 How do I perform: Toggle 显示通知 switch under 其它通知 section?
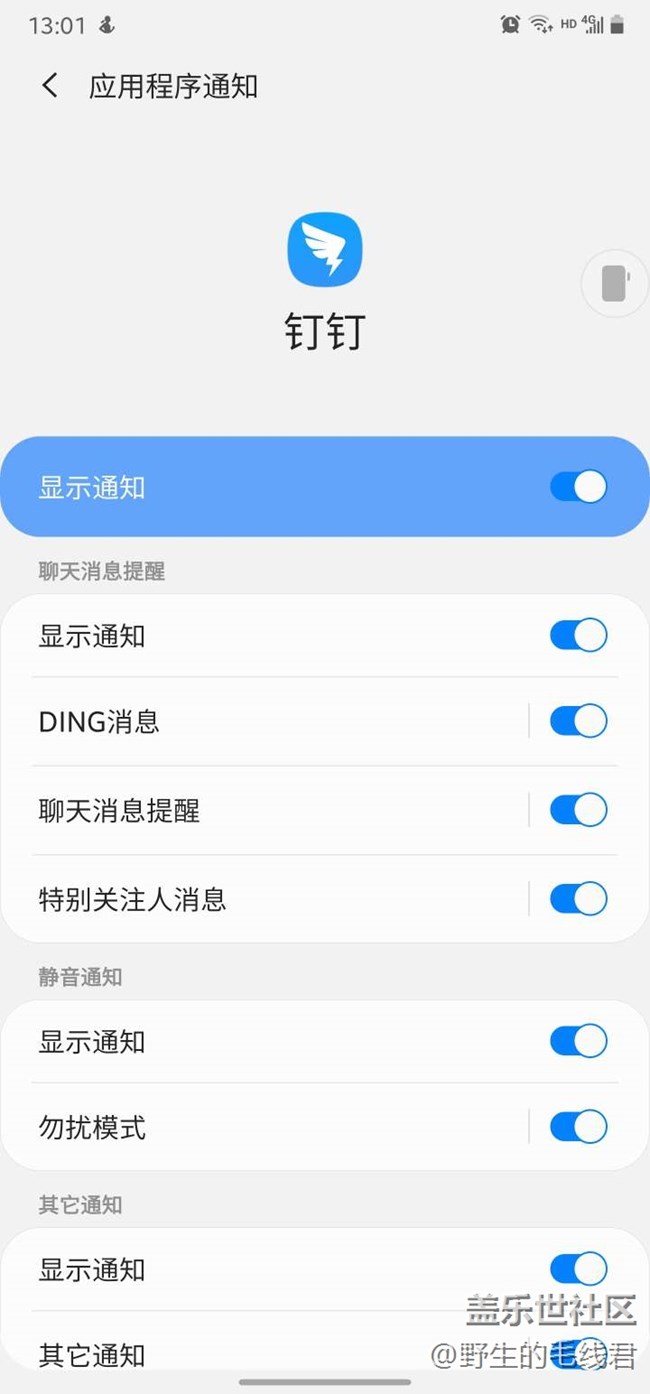[578, 1269]
